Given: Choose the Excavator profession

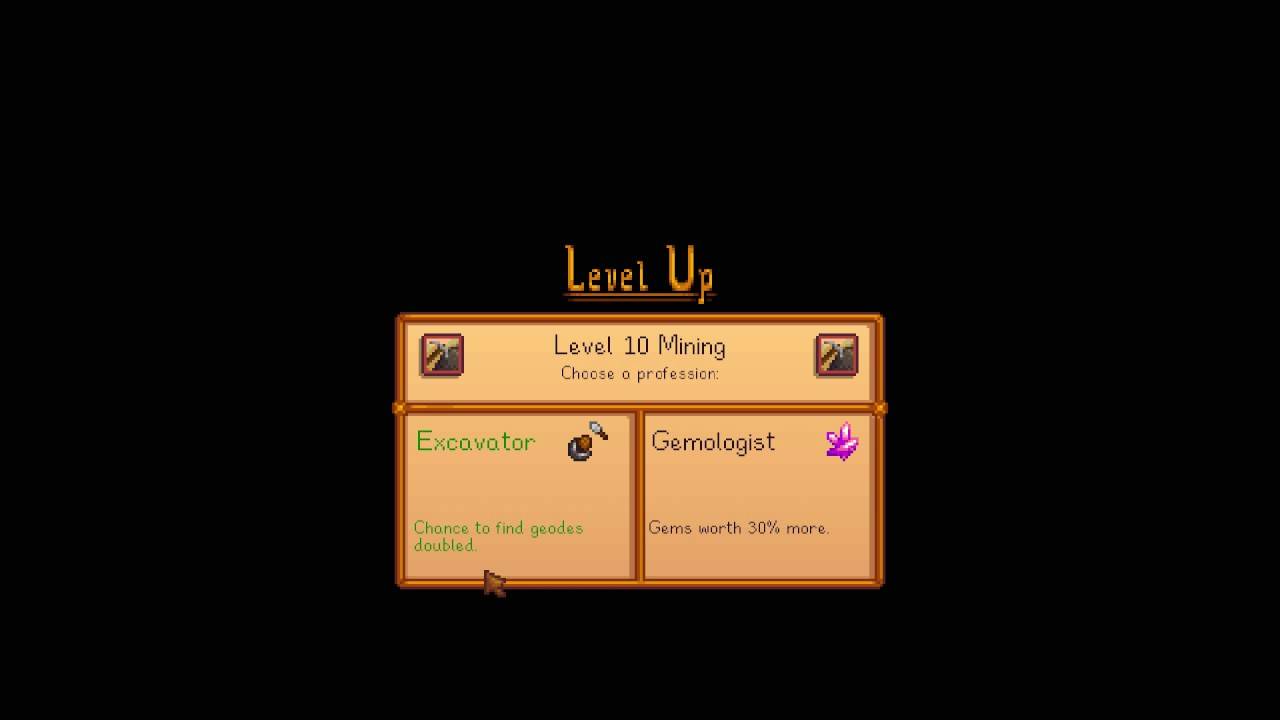Looking at the screenshot, I should click(x=518, y=495).
